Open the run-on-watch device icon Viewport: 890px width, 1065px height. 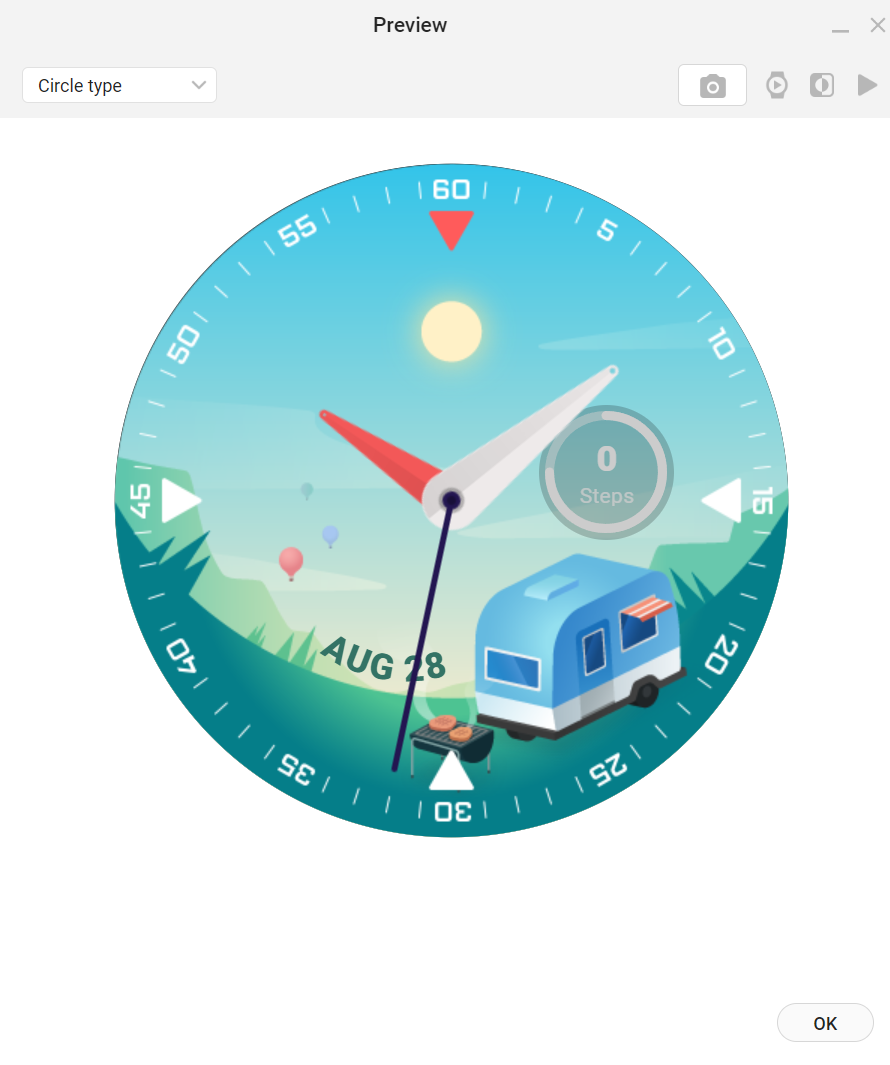click(776, 85)
